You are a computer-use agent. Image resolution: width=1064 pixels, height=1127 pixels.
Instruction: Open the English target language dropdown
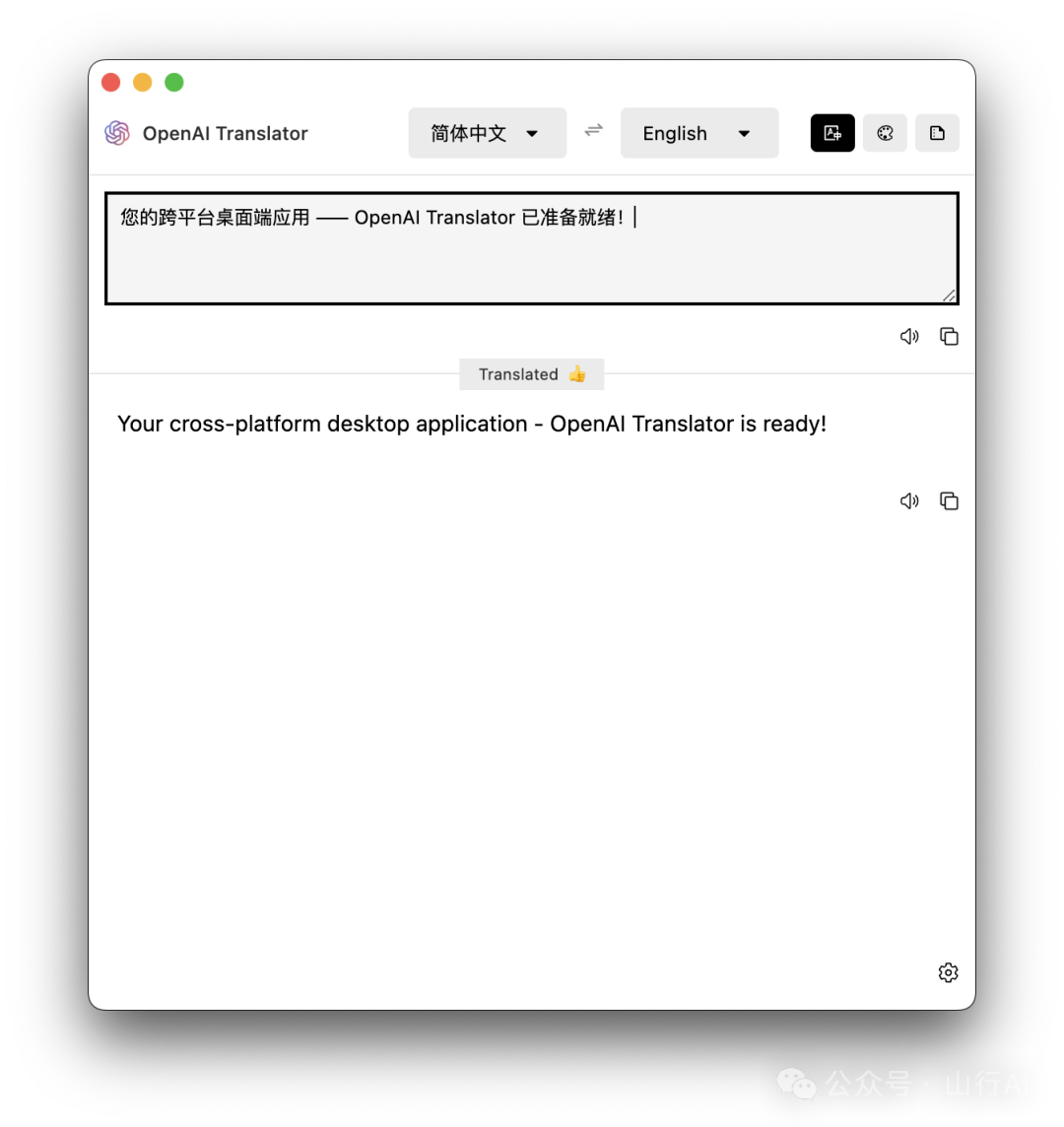click(698, 133)
